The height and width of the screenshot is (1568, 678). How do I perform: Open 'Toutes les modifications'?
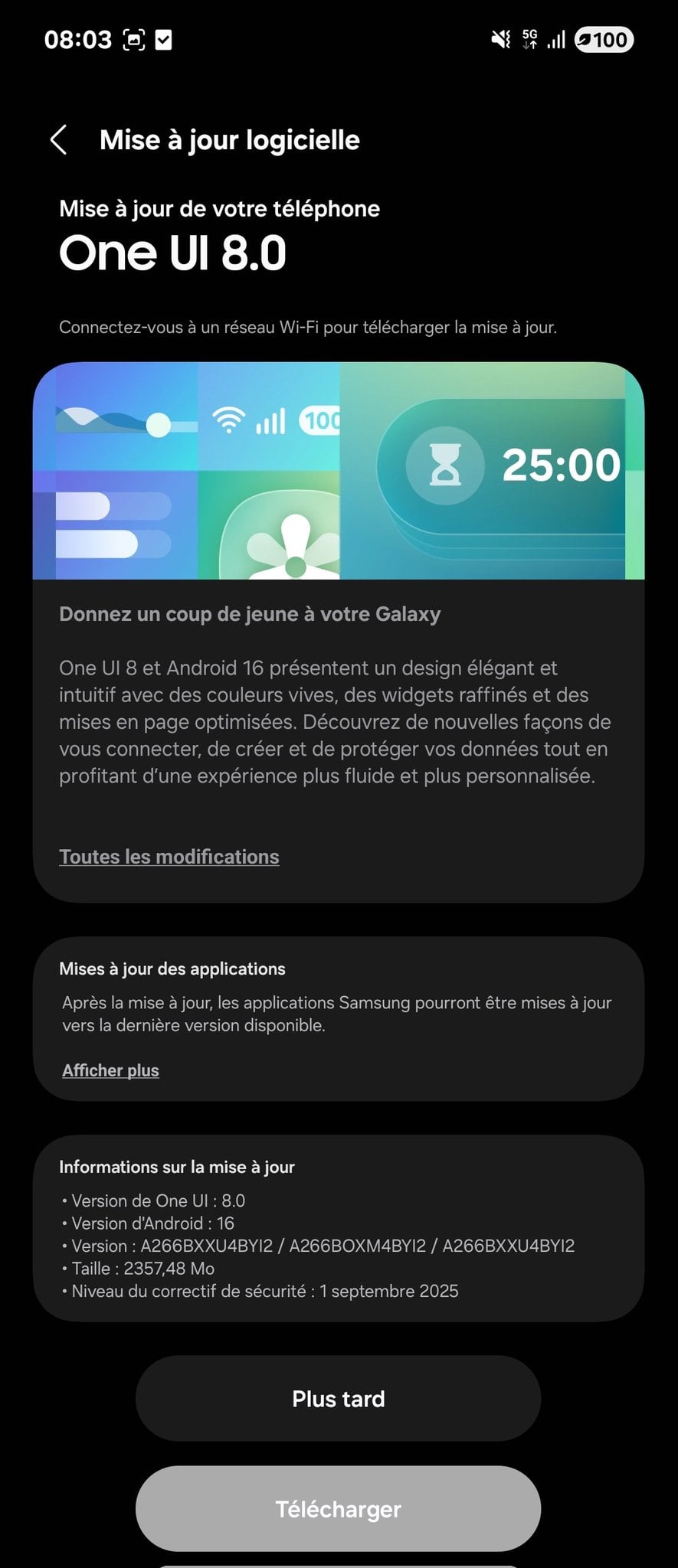tap(169, 856)
